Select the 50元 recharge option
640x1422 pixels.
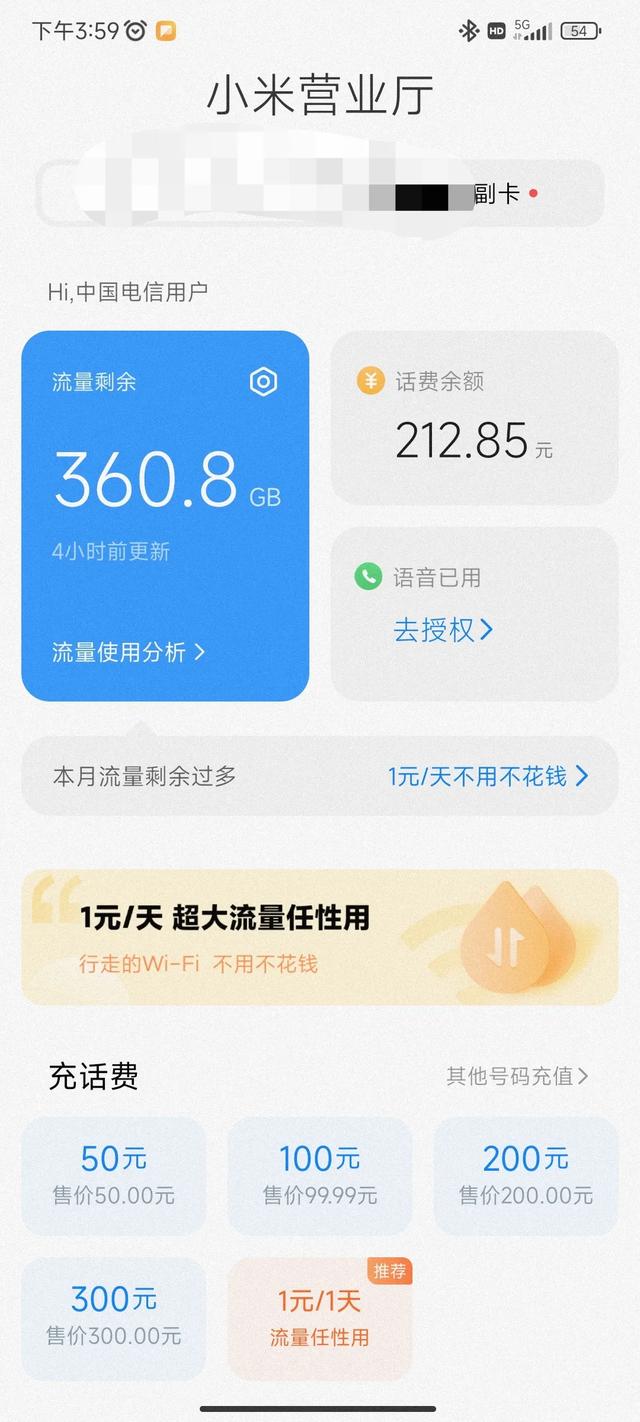114,1175
